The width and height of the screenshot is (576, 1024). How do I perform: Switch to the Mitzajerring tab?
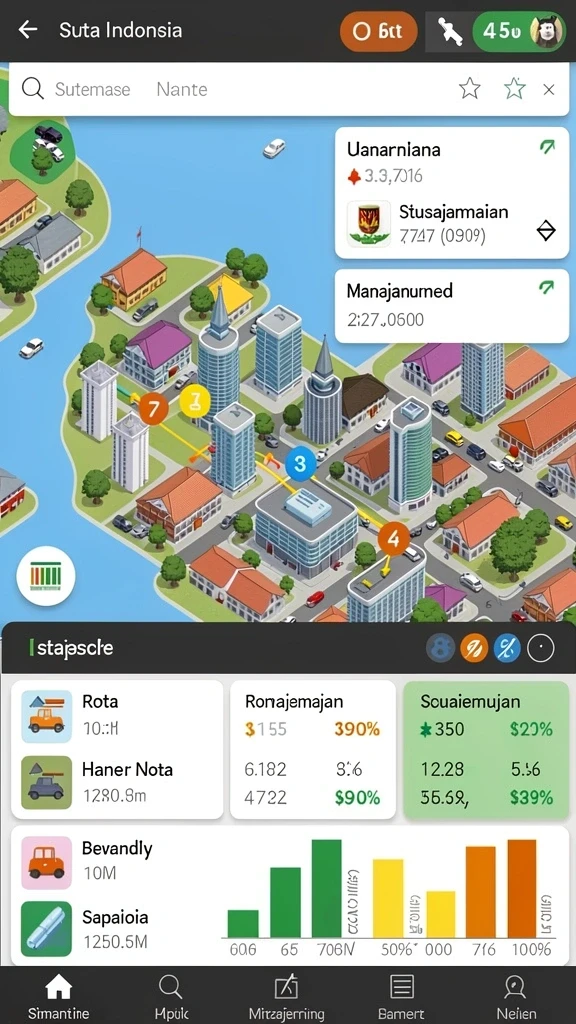287,995
